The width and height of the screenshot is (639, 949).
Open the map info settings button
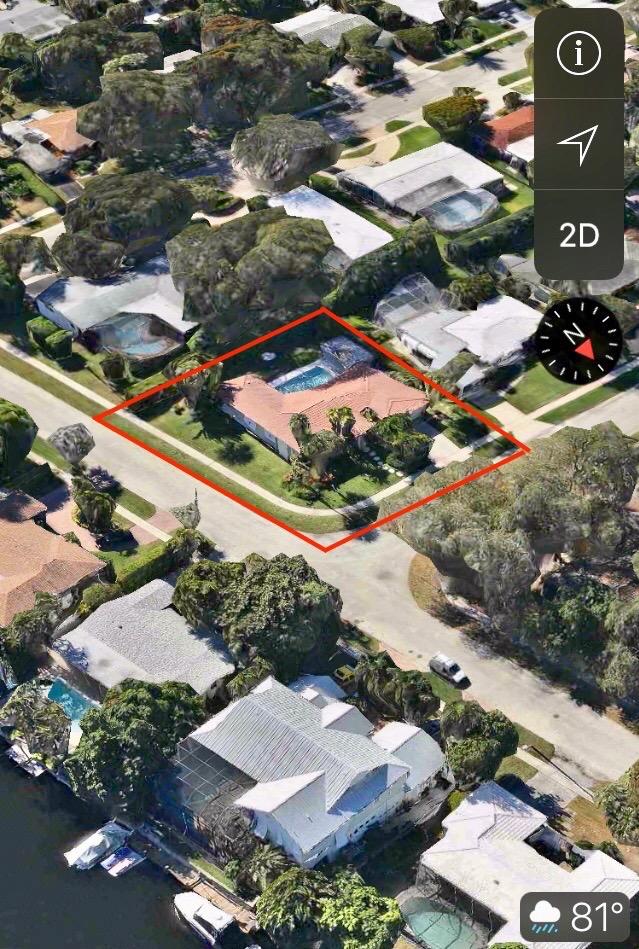coord(578,52)
